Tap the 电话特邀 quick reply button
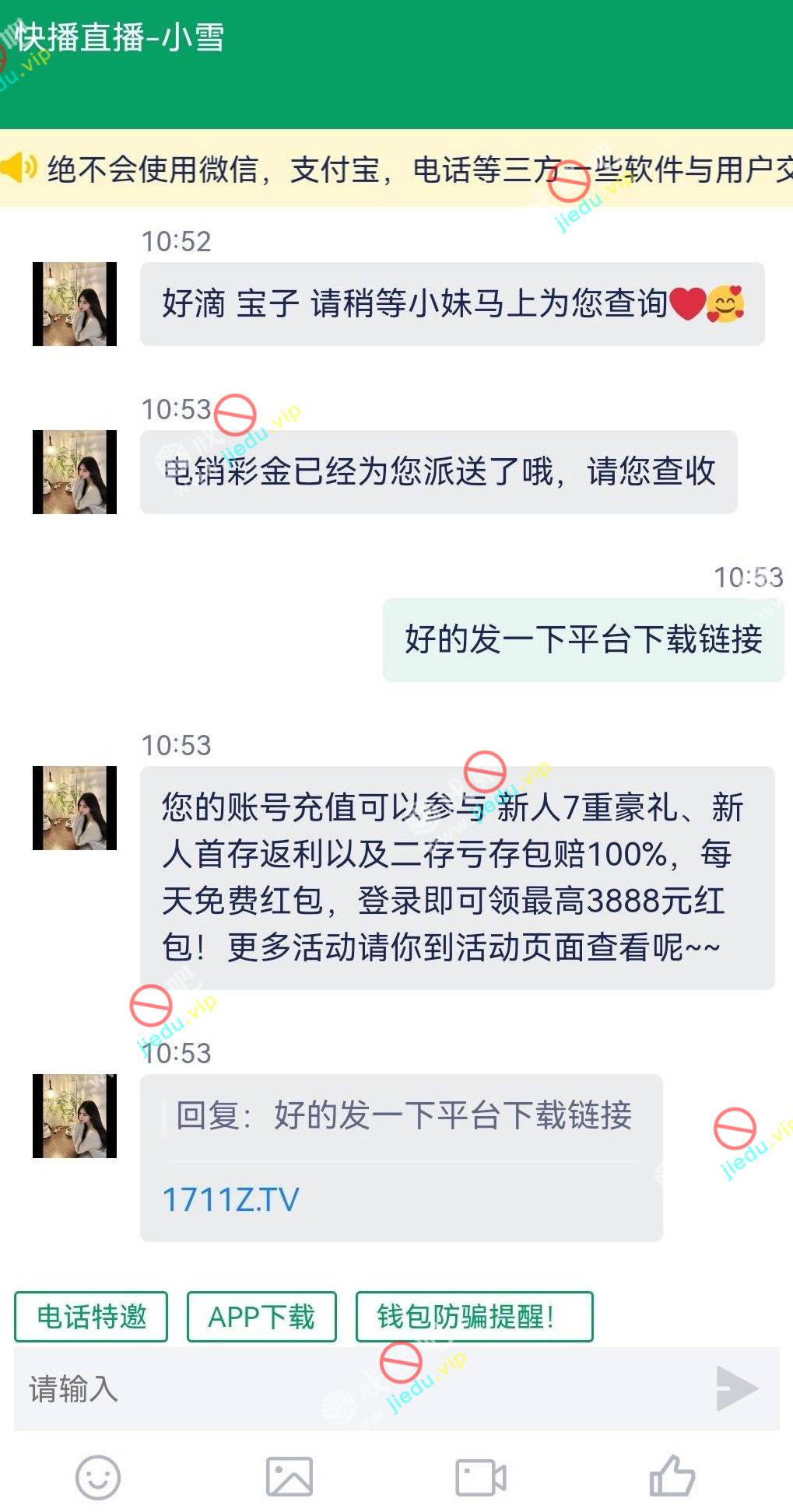Image resolution: width=793 pixels, height=1512 pixels. [91, 1317]
